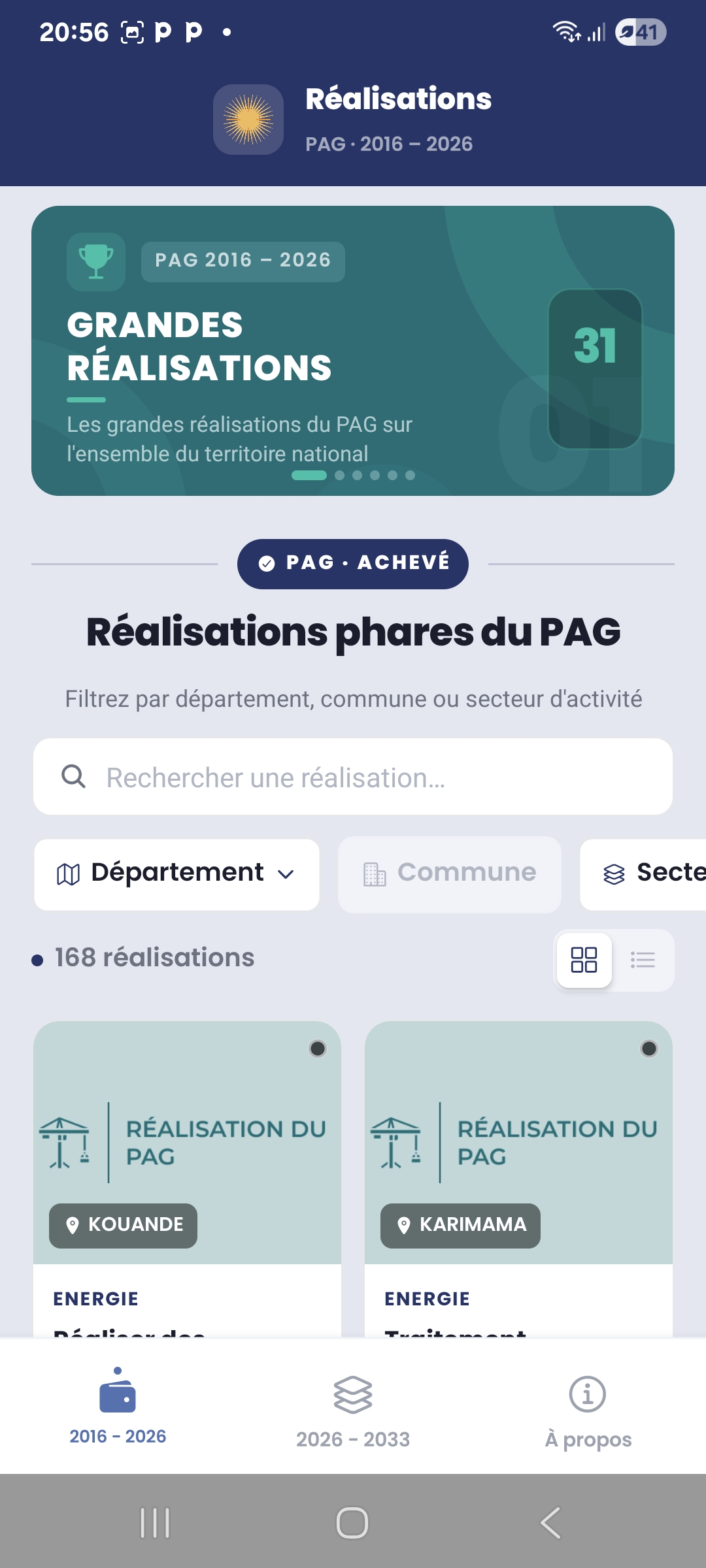Go back using the system back button
Viewport: 706px width, 1568px height.
pyautogui.click(x=550, y=1523)
